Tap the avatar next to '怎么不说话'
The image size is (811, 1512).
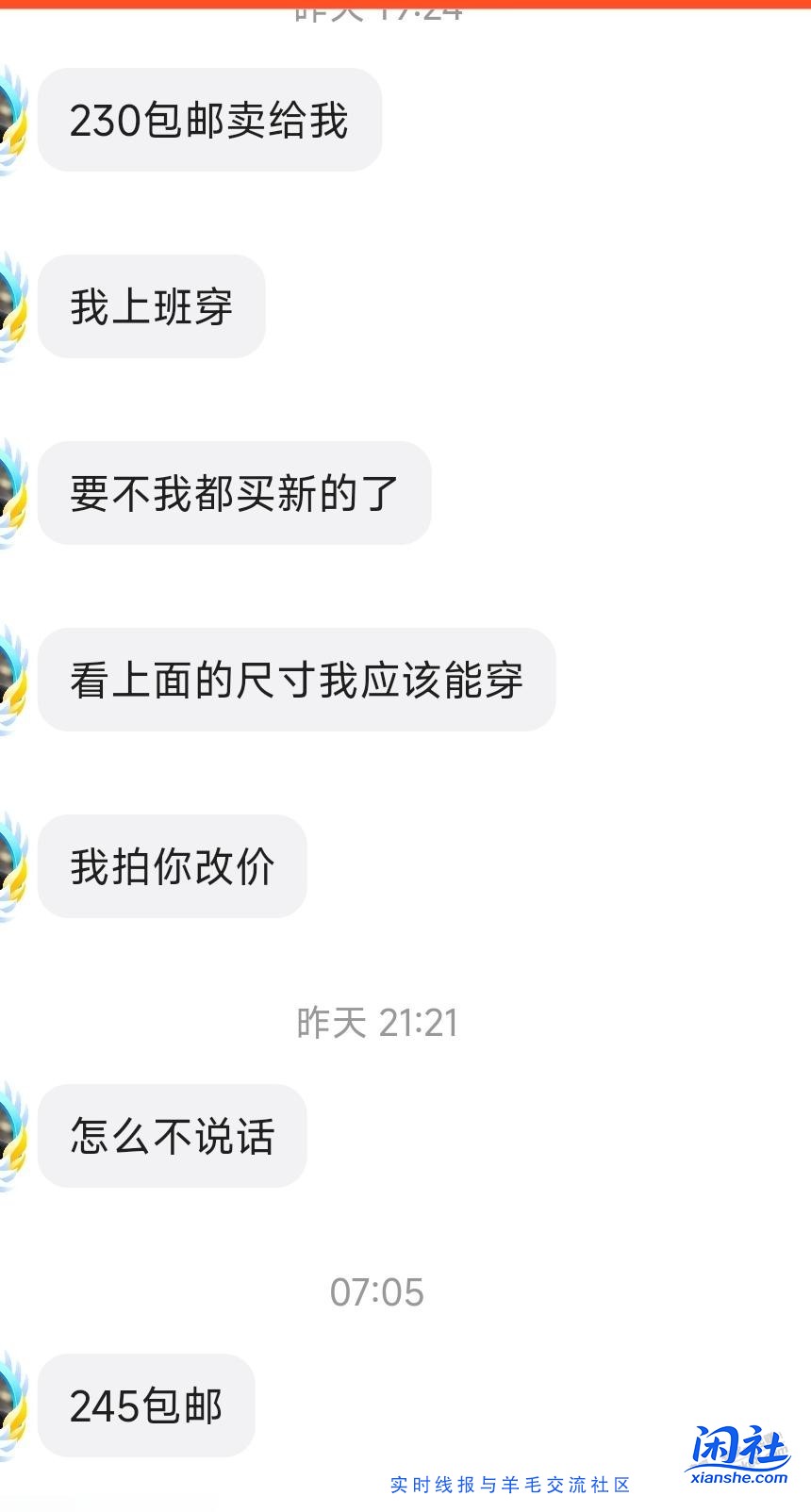11,1136
